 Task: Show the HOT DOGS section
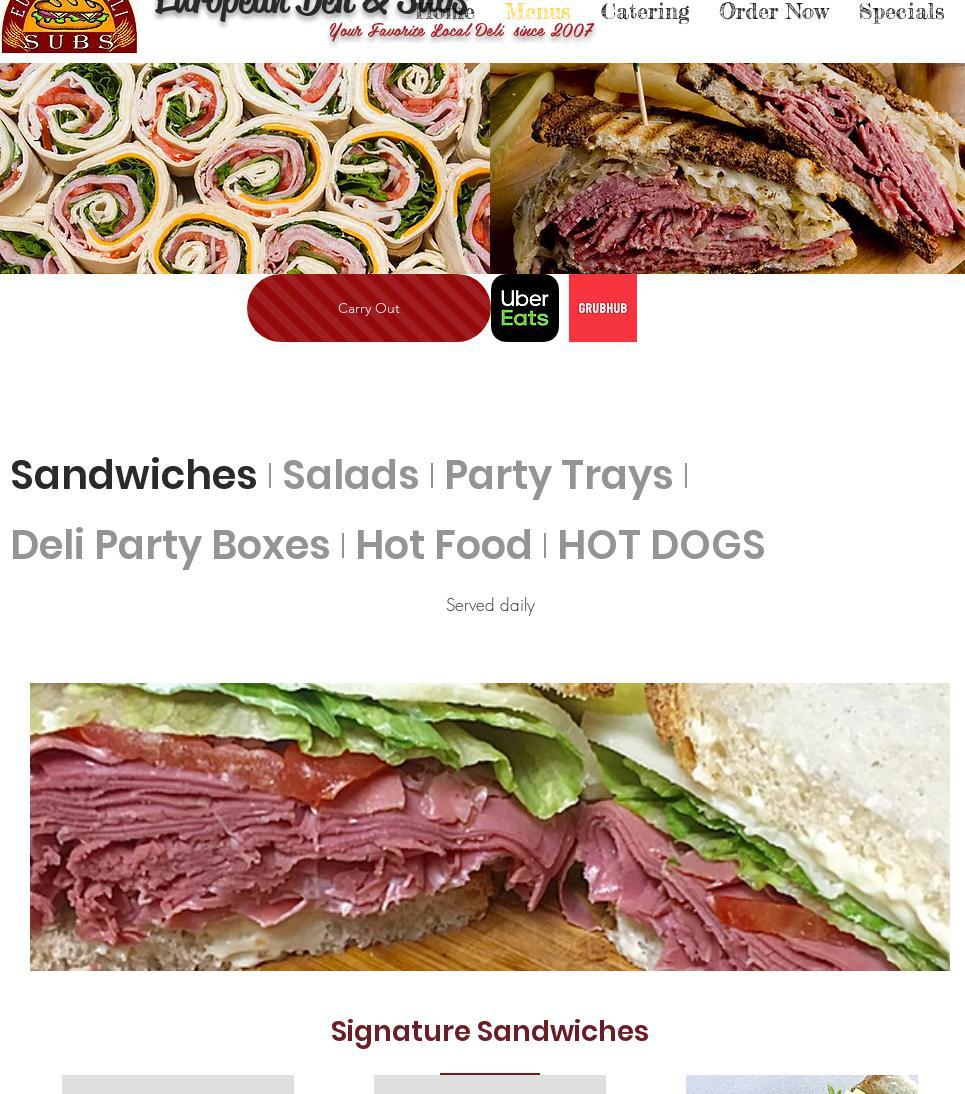click(660, 545)
